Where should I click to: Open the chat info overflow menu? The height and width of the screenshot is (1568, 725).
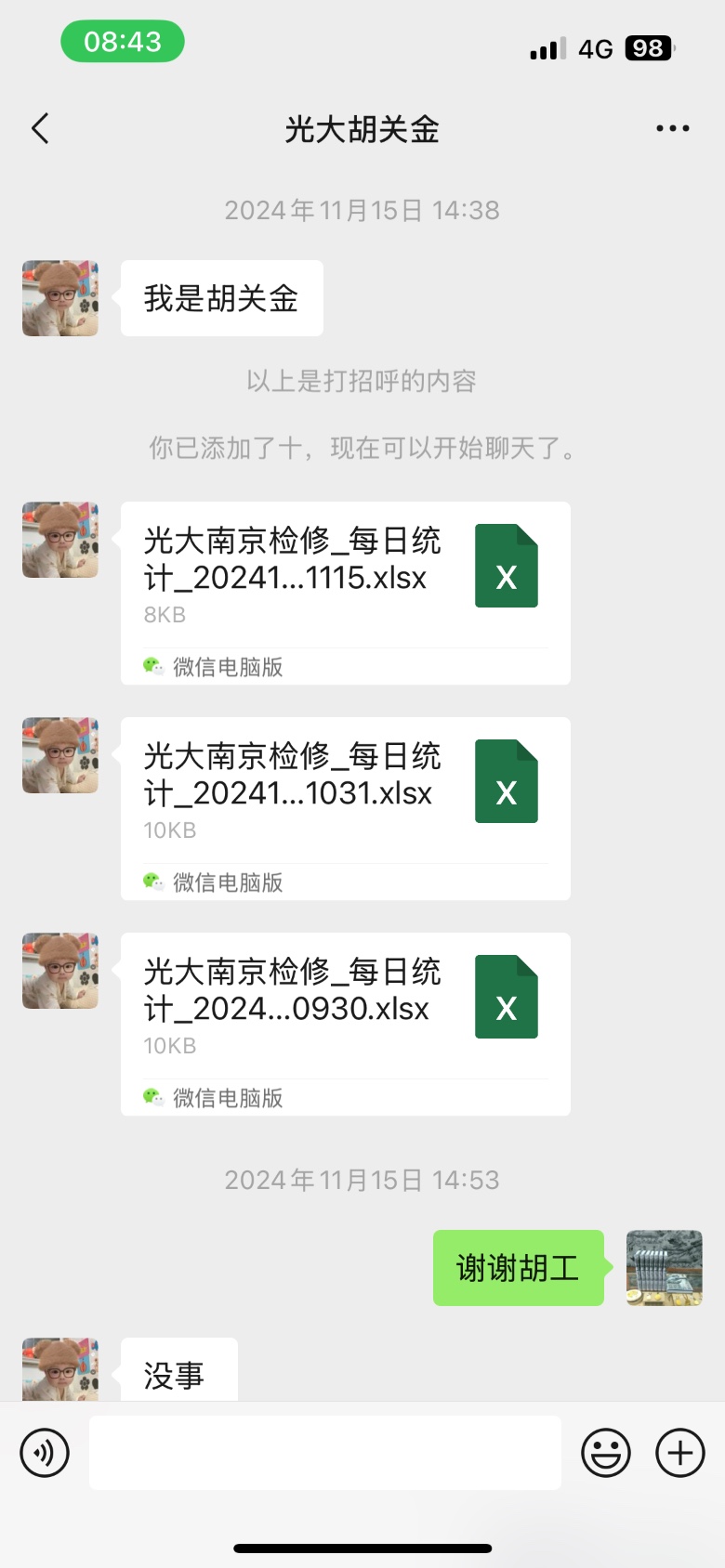pos(672,129)
